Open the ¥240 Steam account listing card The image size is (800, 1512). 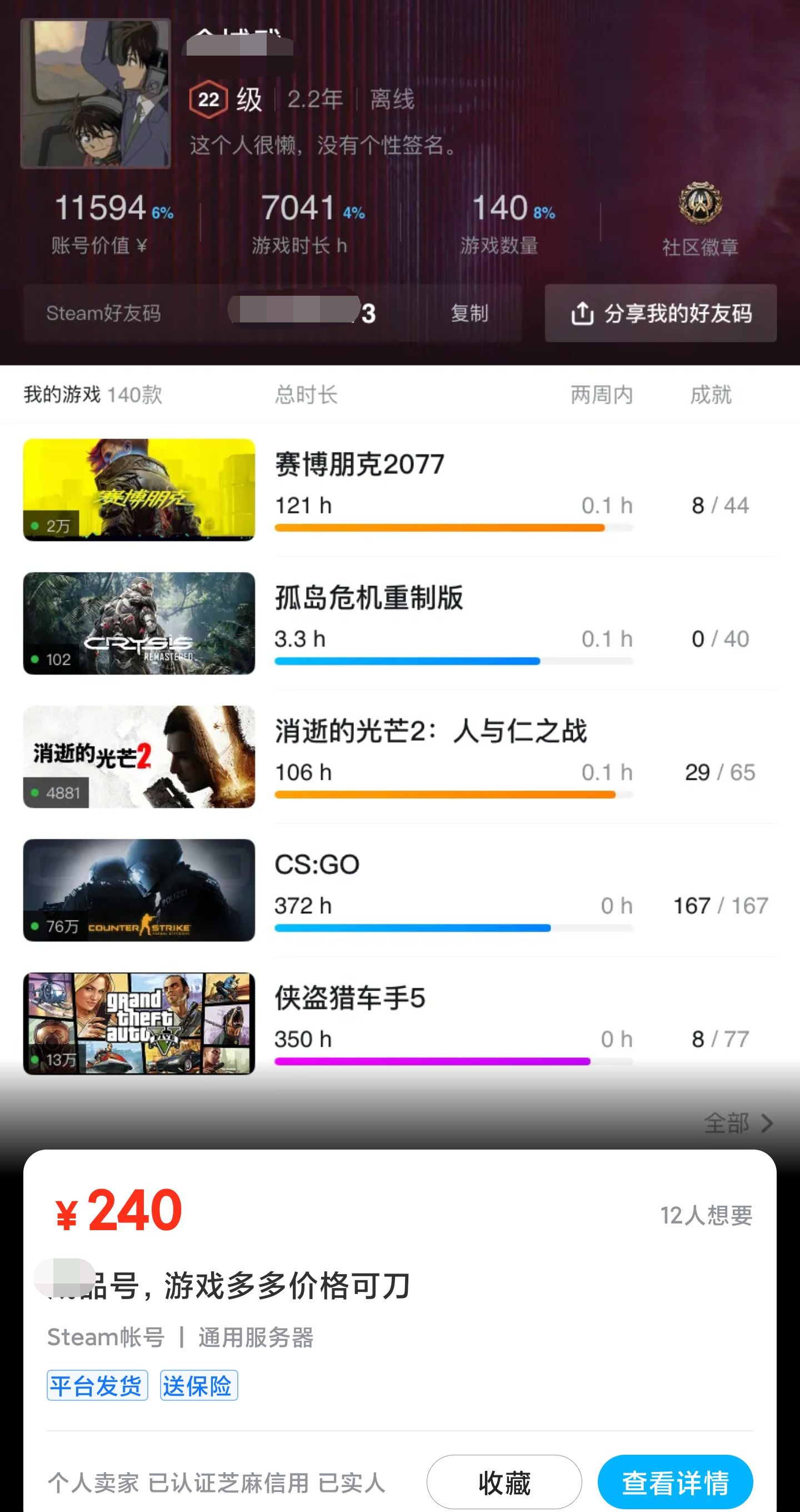tap(399, 1285)
